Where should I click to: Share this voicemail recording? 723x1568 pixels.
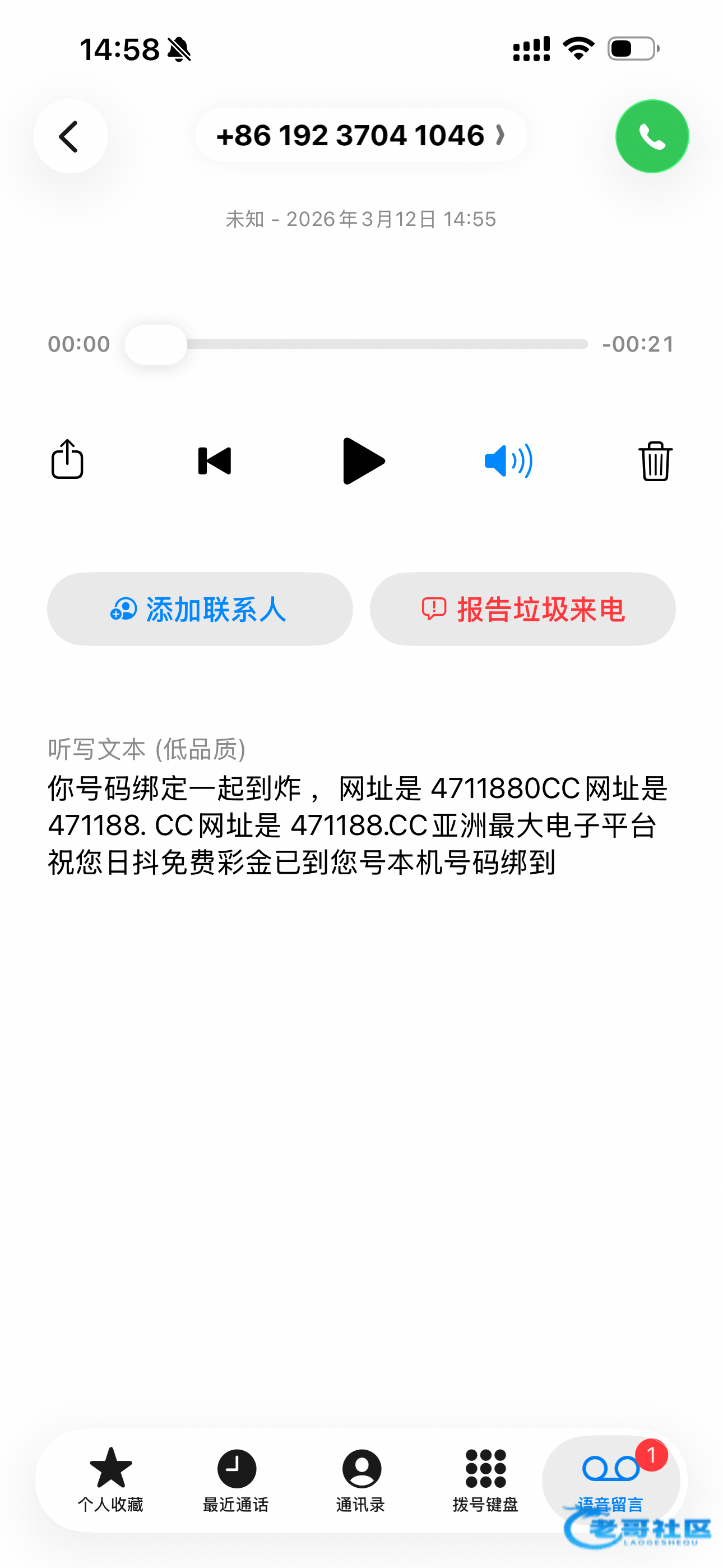(x=67, y=459)
